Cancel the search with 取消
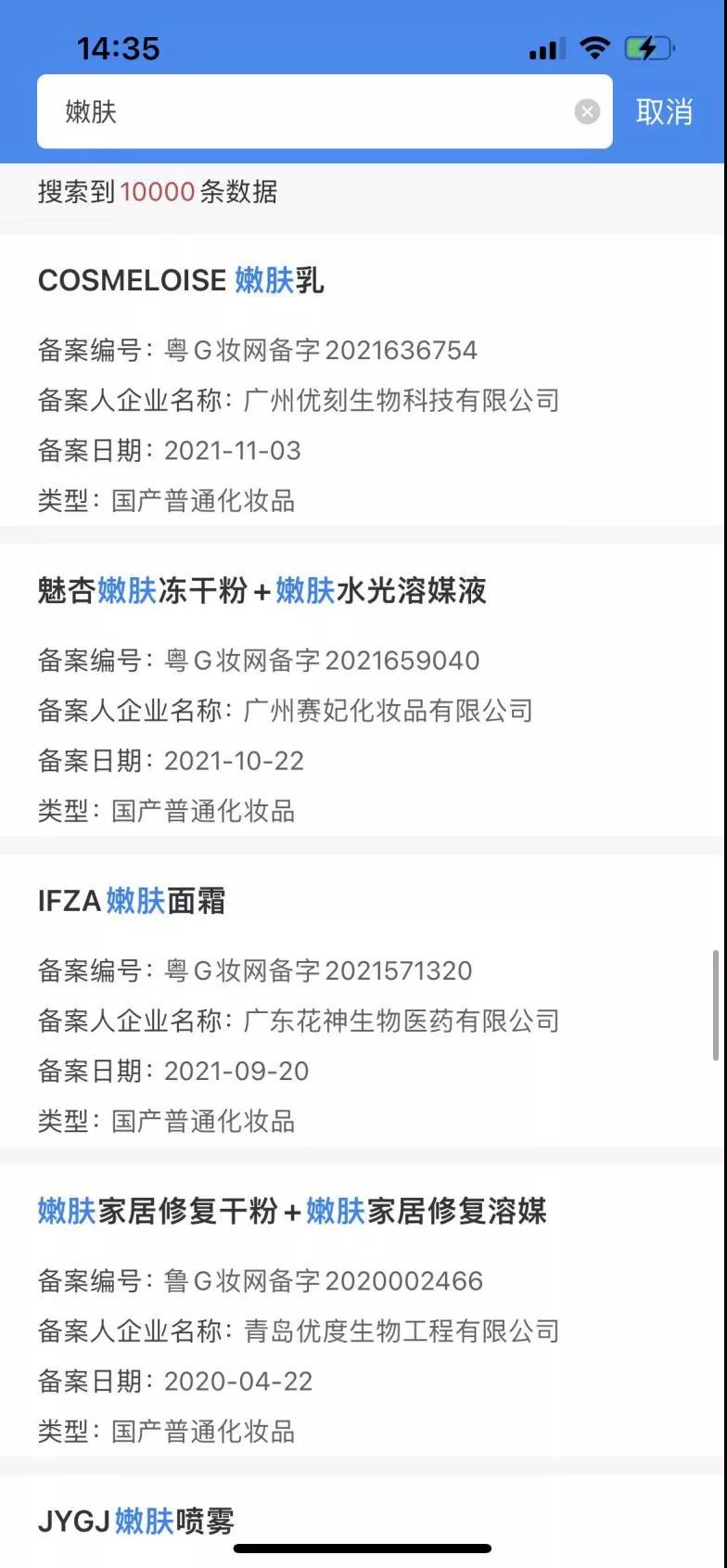The image size is (727, 1568). click(664, 112)
